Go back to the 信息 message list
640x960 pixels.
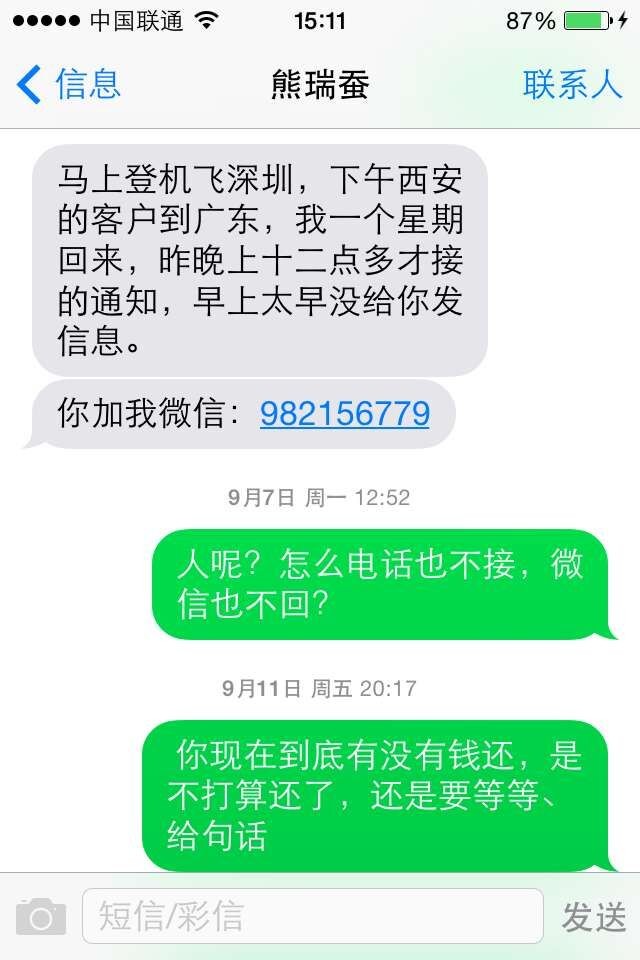point(70,84)
